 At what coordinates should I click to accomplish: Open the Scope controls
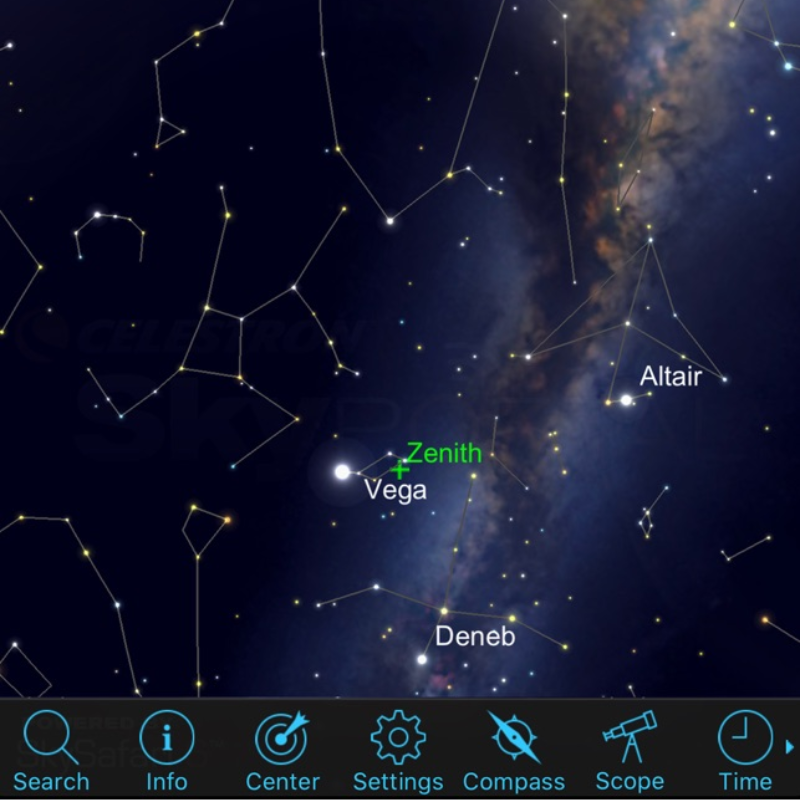(629, 750)
